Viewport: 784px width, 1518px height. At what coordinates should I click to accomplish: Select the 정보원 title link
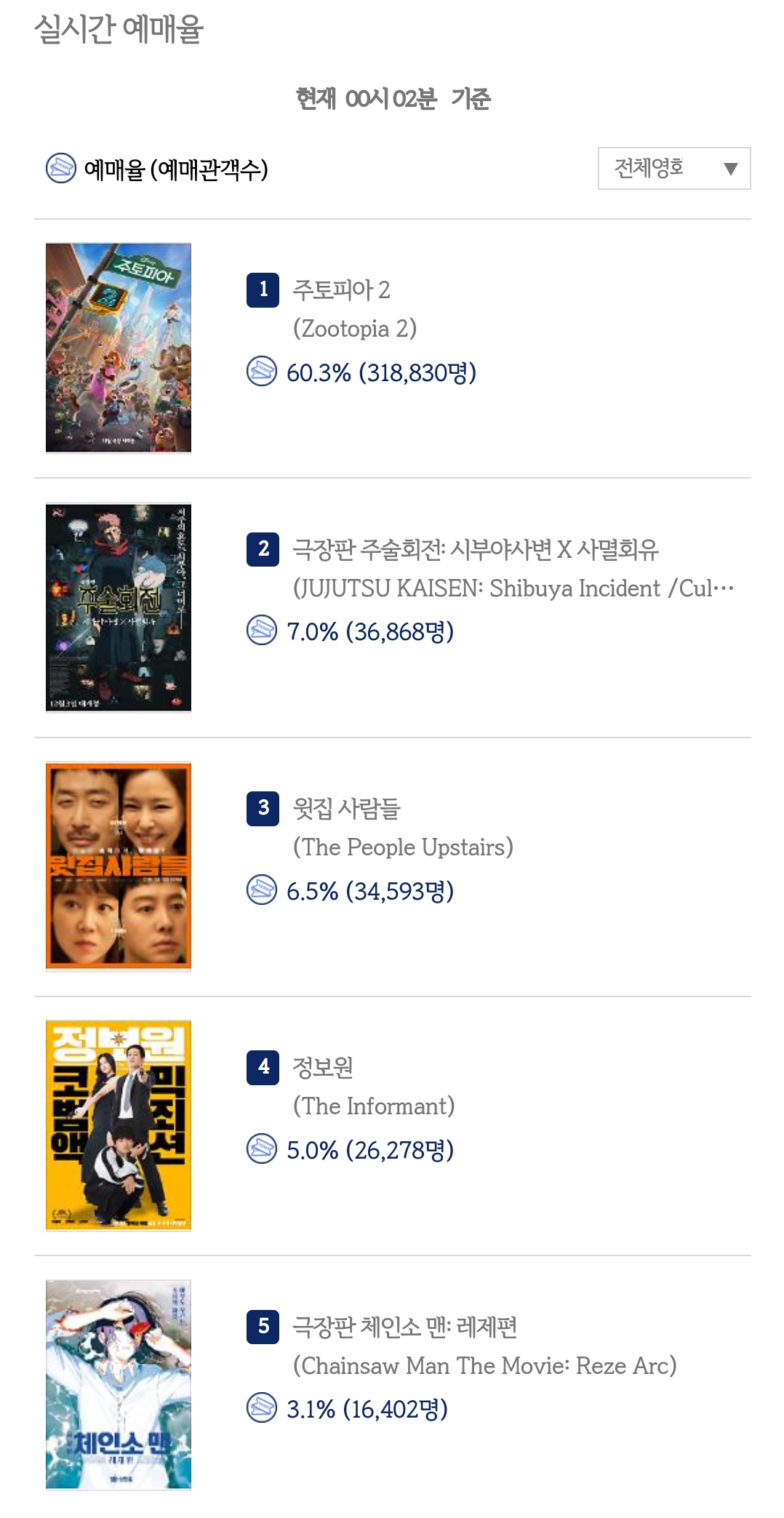[x=323, y=1068]
